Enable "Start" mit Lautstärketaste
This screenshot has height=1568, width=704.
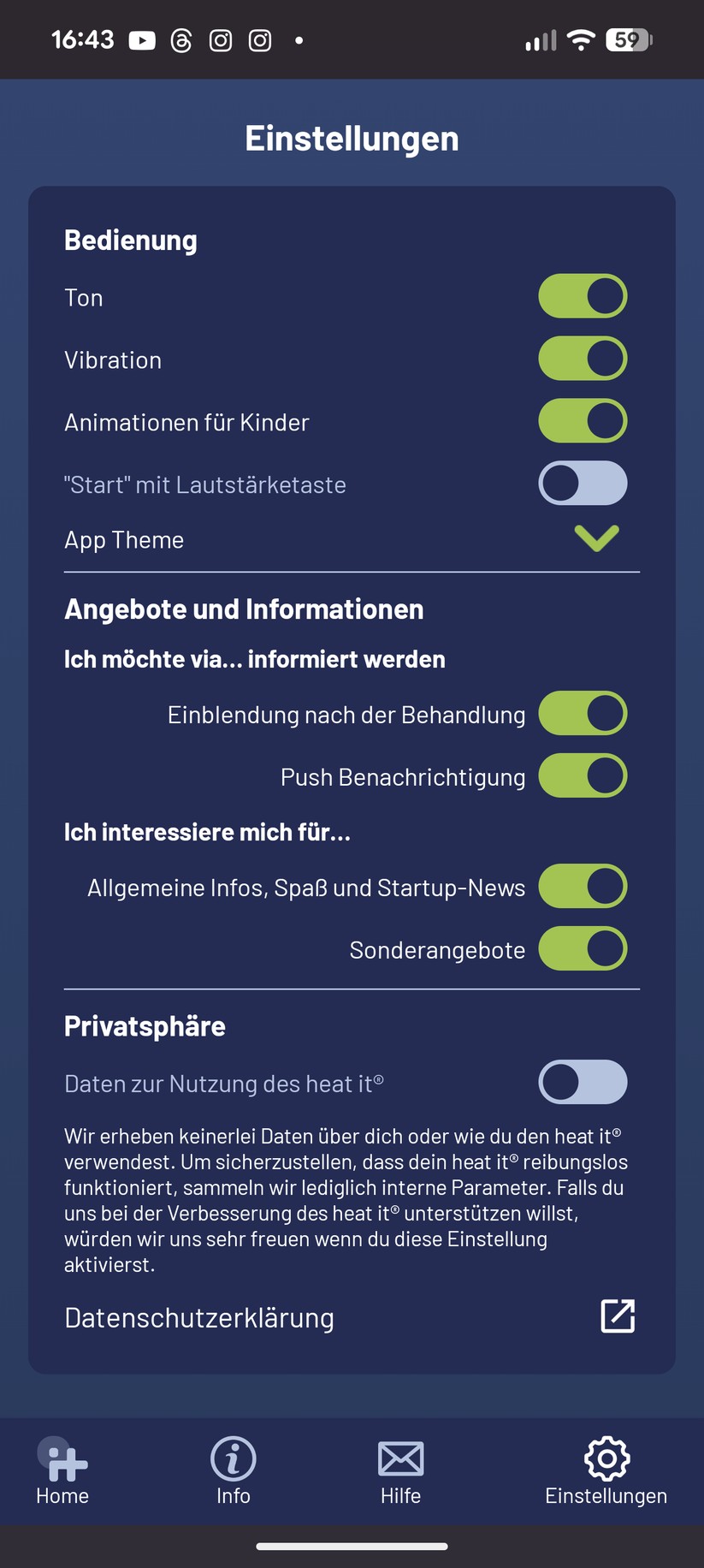pyautogui.click(x=583, y=484)
